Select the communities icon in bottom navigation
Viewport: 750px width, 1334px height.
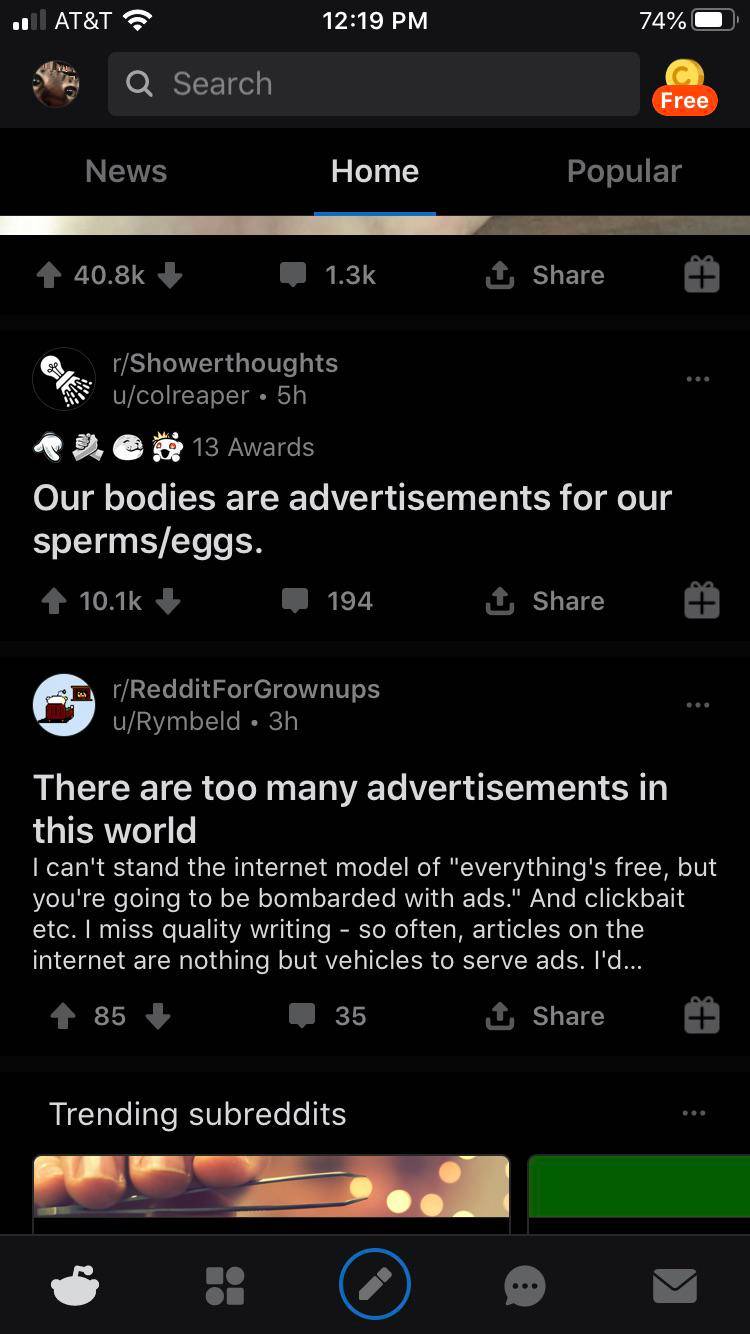point(225,1285)
